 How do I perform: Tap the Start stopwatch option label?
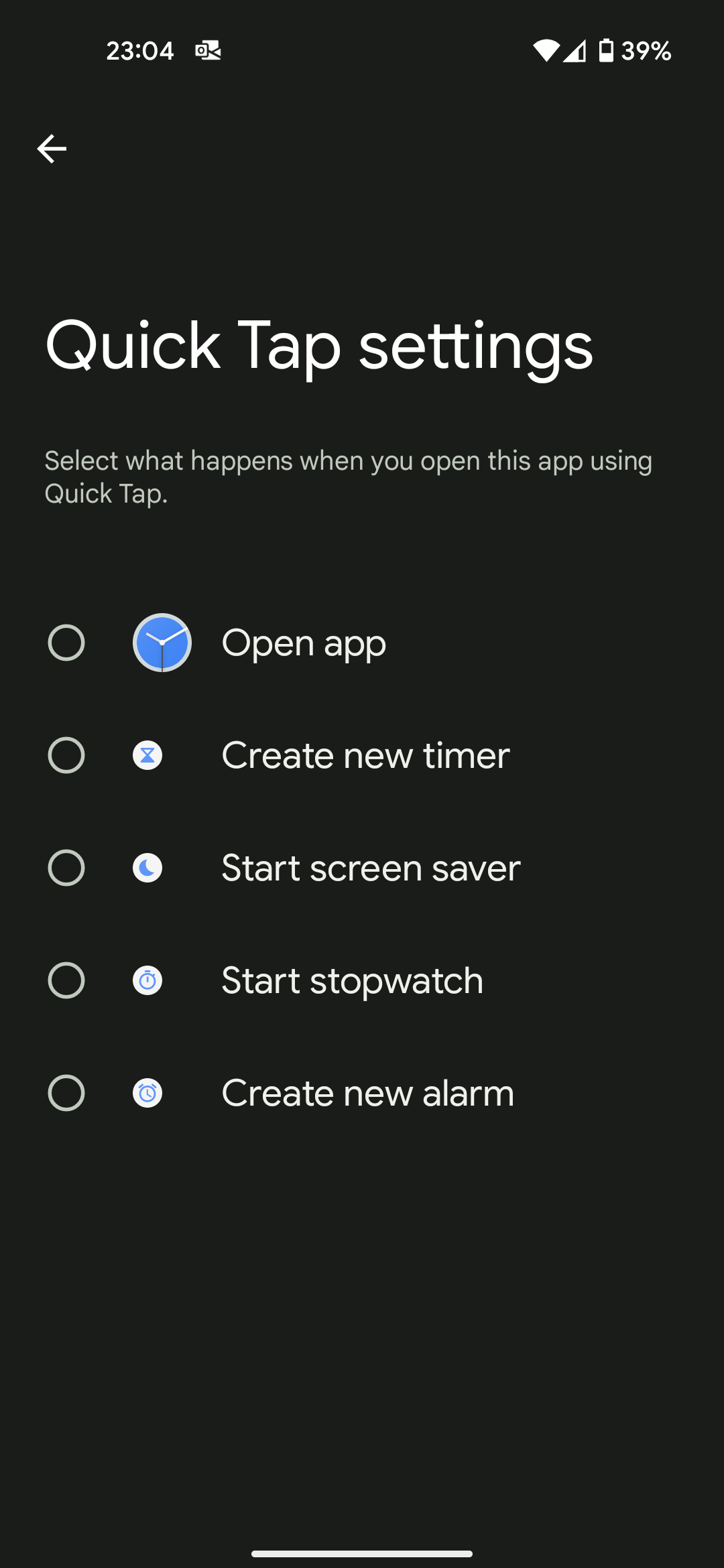click(x=352, y=980)
